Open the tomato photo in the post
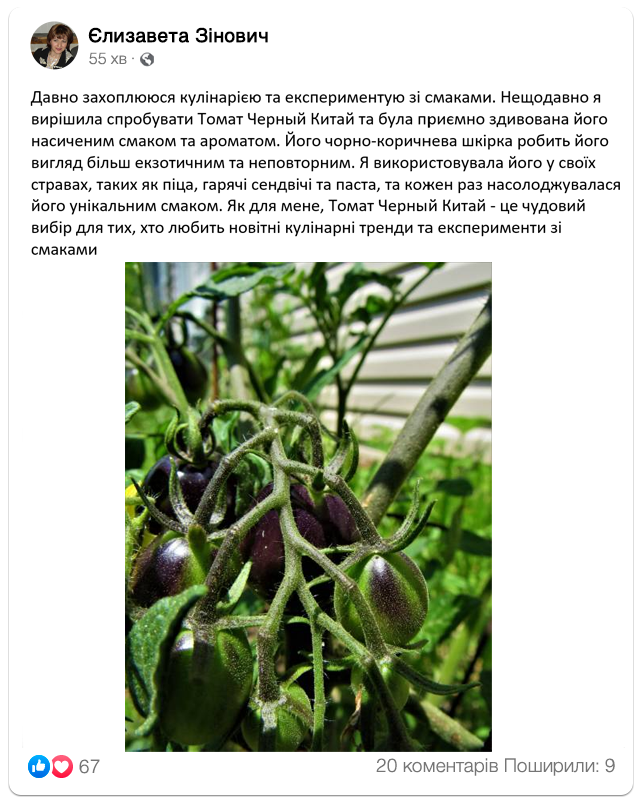This screenshot has width=641, height=807. [x=308, y=506]
